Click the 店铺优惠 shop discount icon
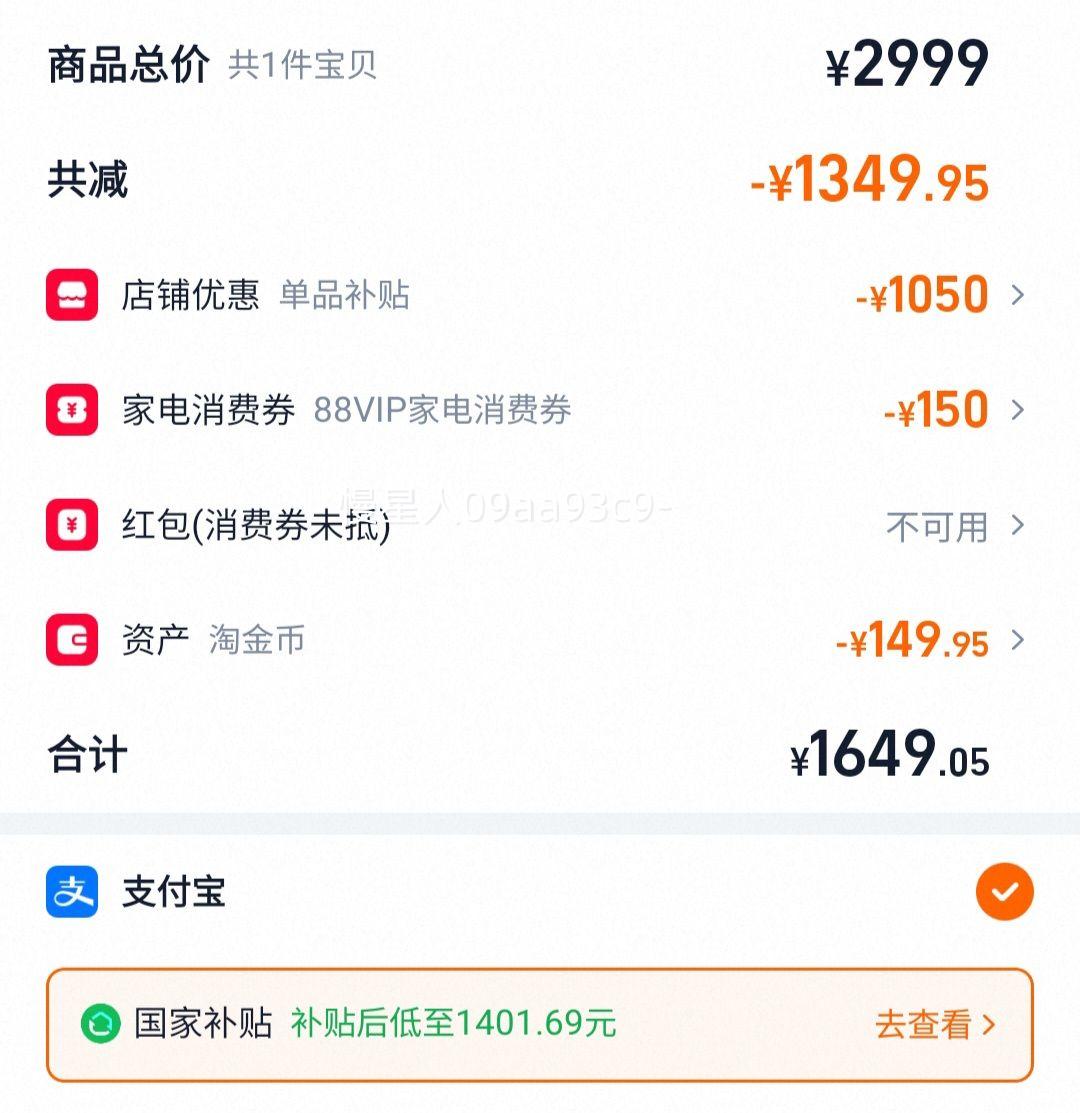The width and height of the screenshot is (1080, 1113). click(71, 294)
